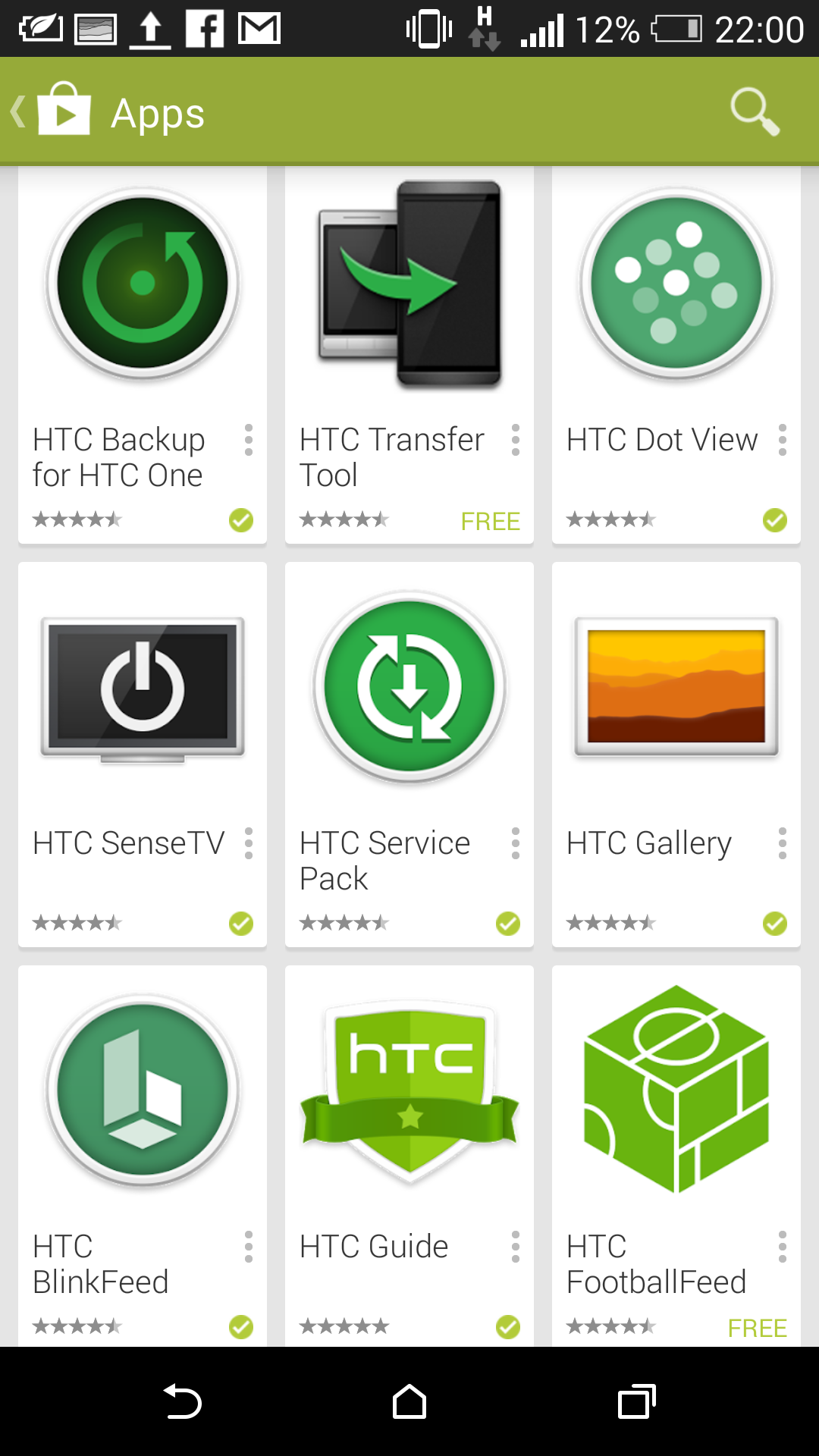Open the HTC FootballFeed app card
Image resolution: width=819 pixels, height=1456 pixels.
pyautogui.click(x=676, y=1156)
